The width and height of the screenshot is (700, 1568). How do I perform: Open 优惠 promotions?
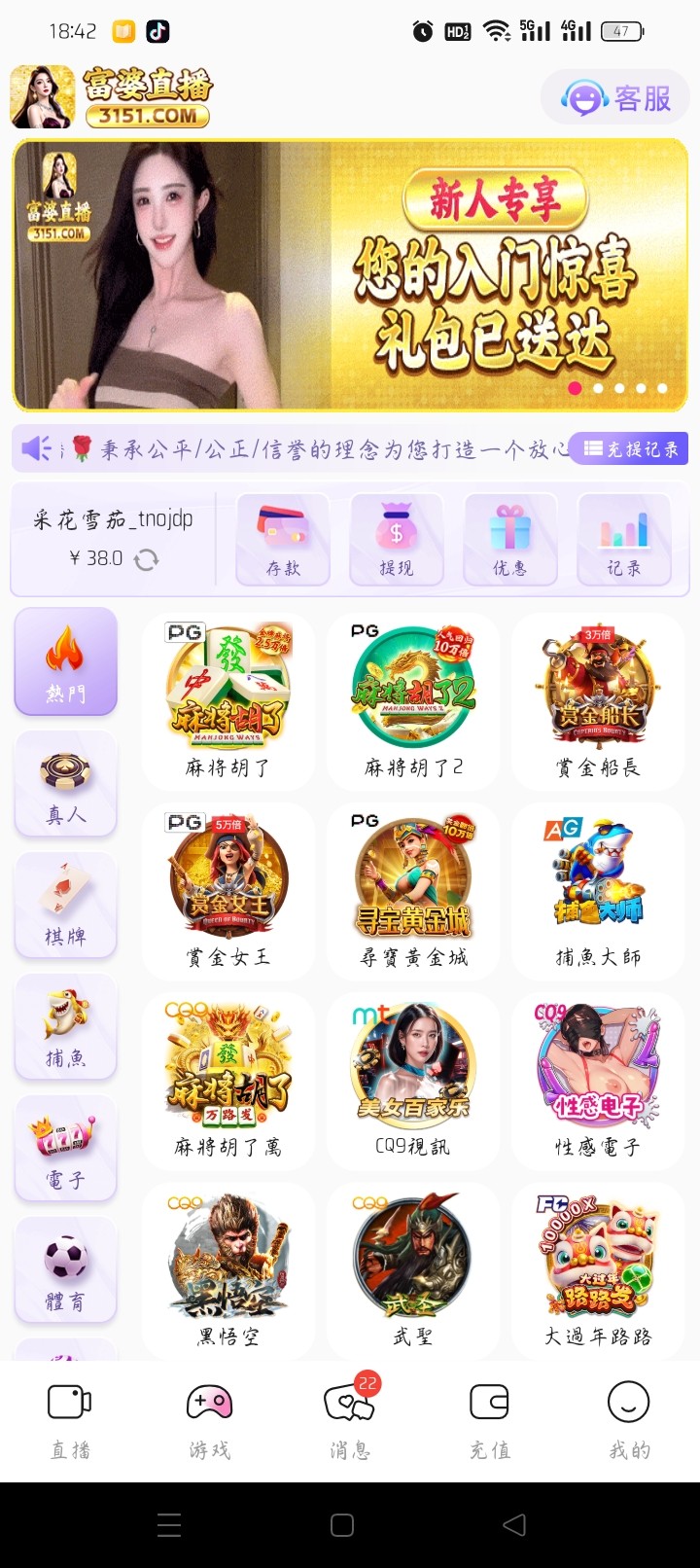pos(509,540)
